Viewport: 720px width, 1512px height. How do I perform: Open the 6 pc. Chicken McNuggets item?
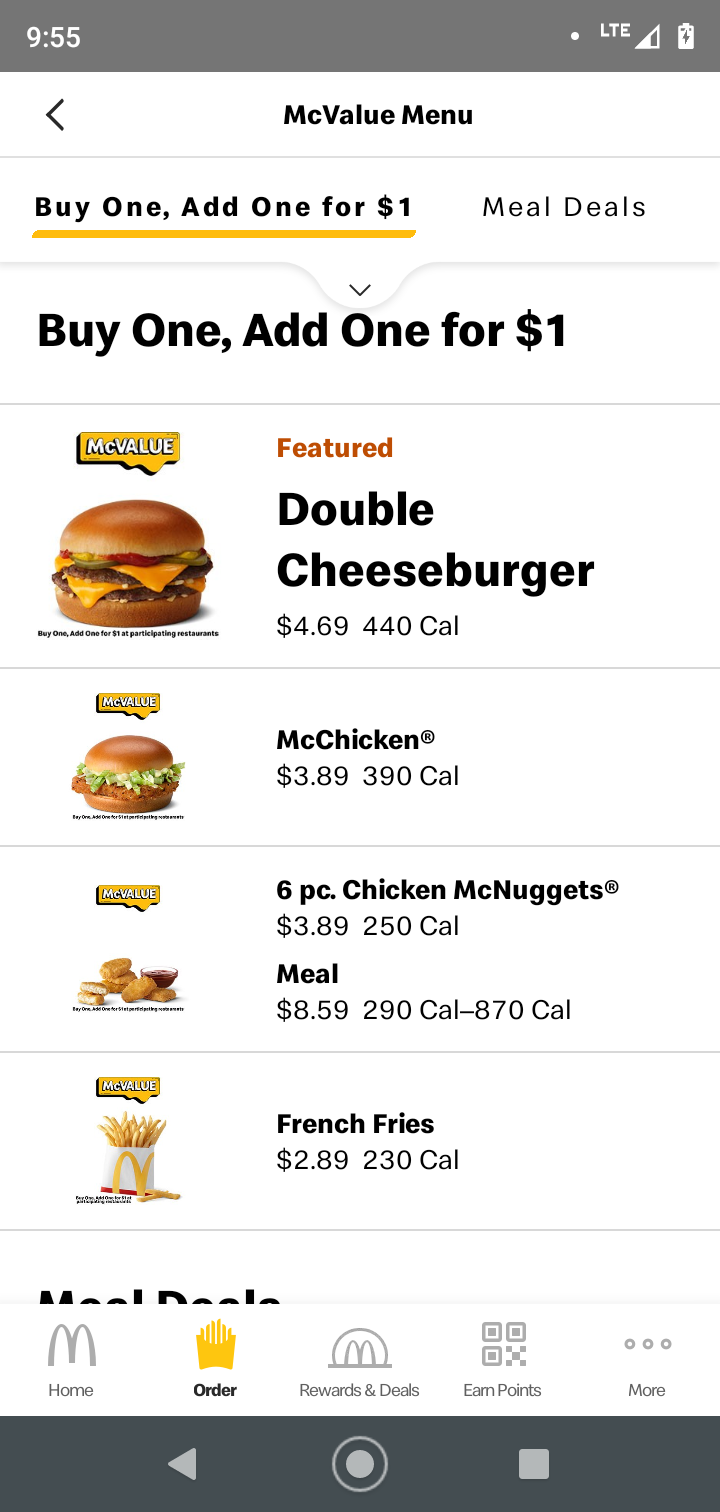coord(360,949)
